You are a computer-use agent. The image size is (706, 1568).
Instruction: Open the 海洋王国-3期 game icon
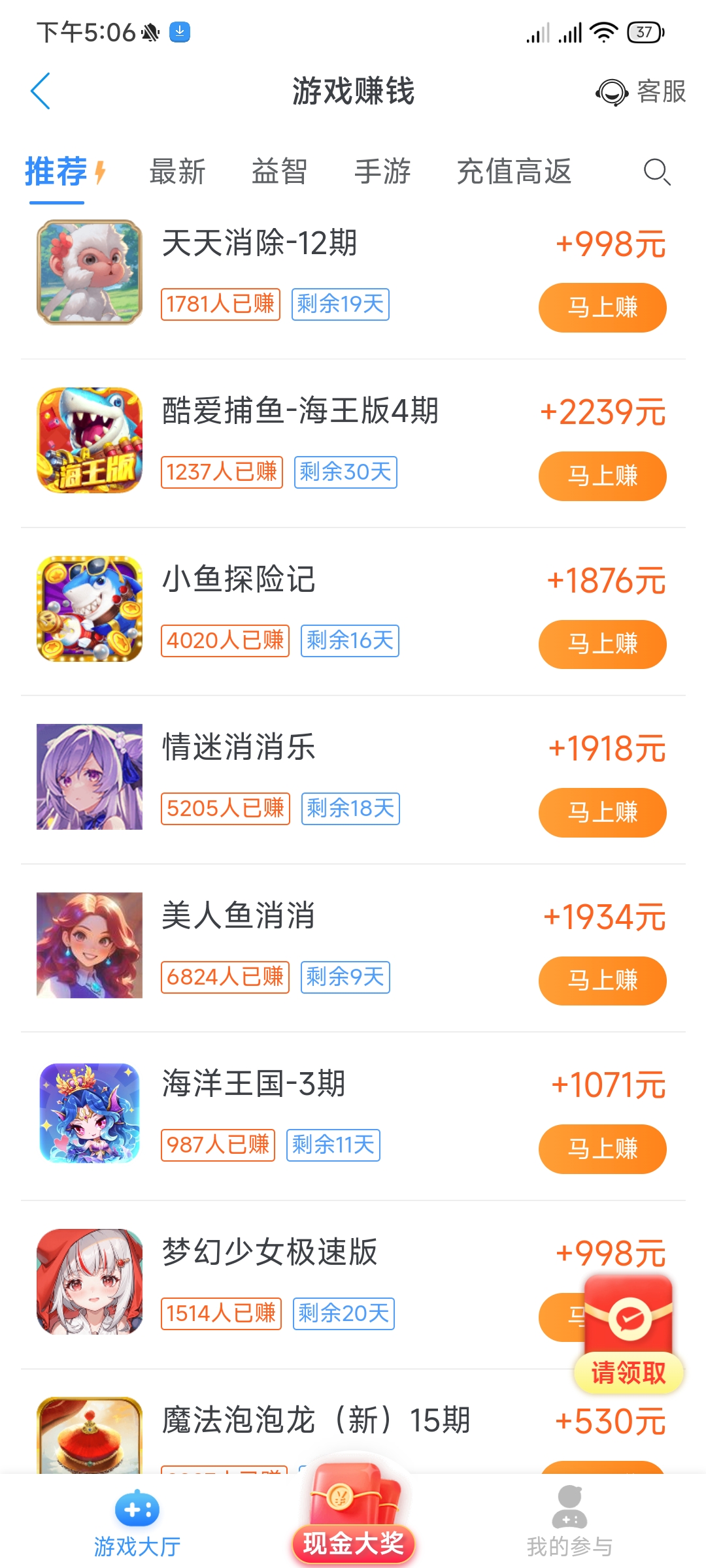click(x=89, y=1113)
